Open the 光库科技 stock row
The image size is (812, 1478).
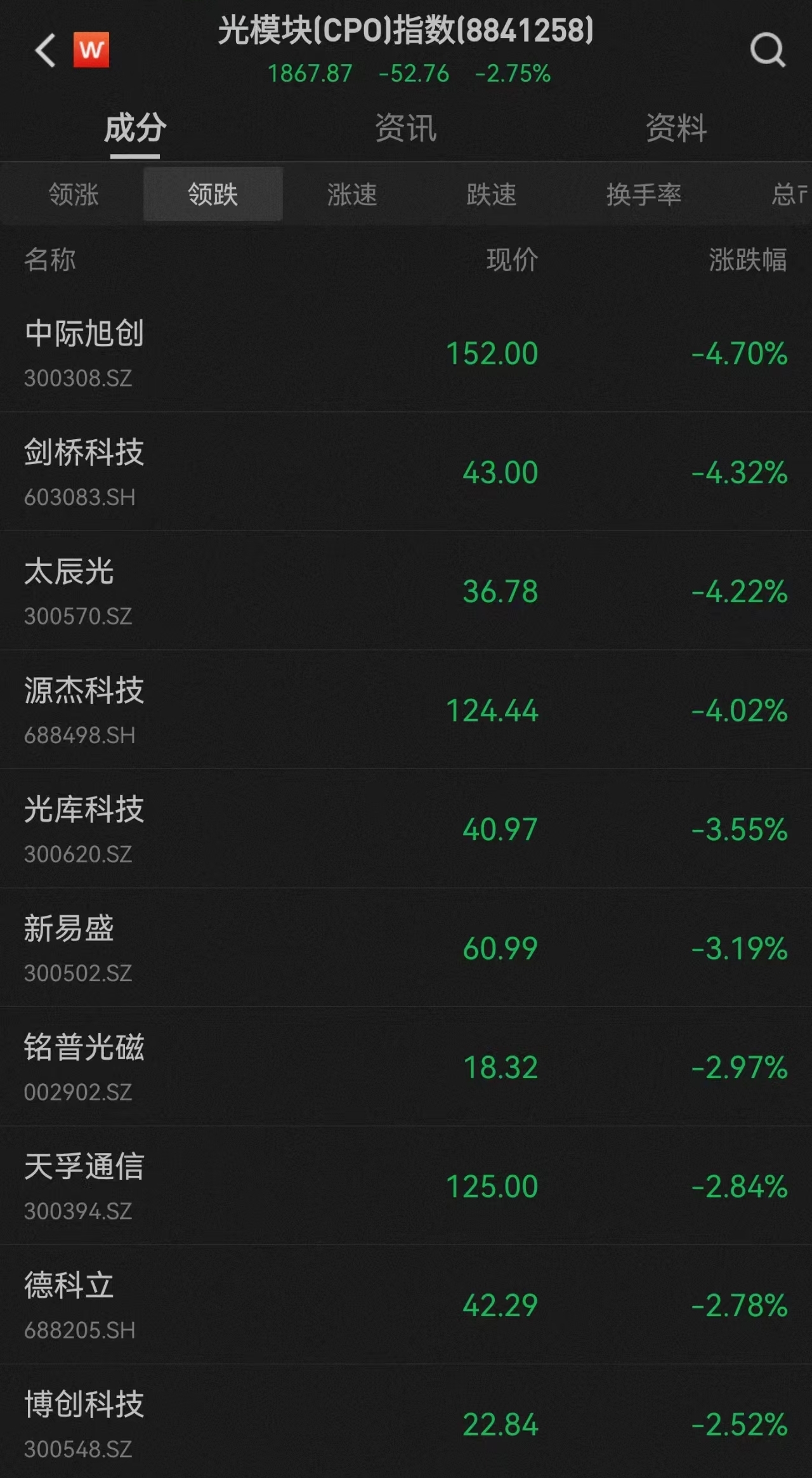406,829
